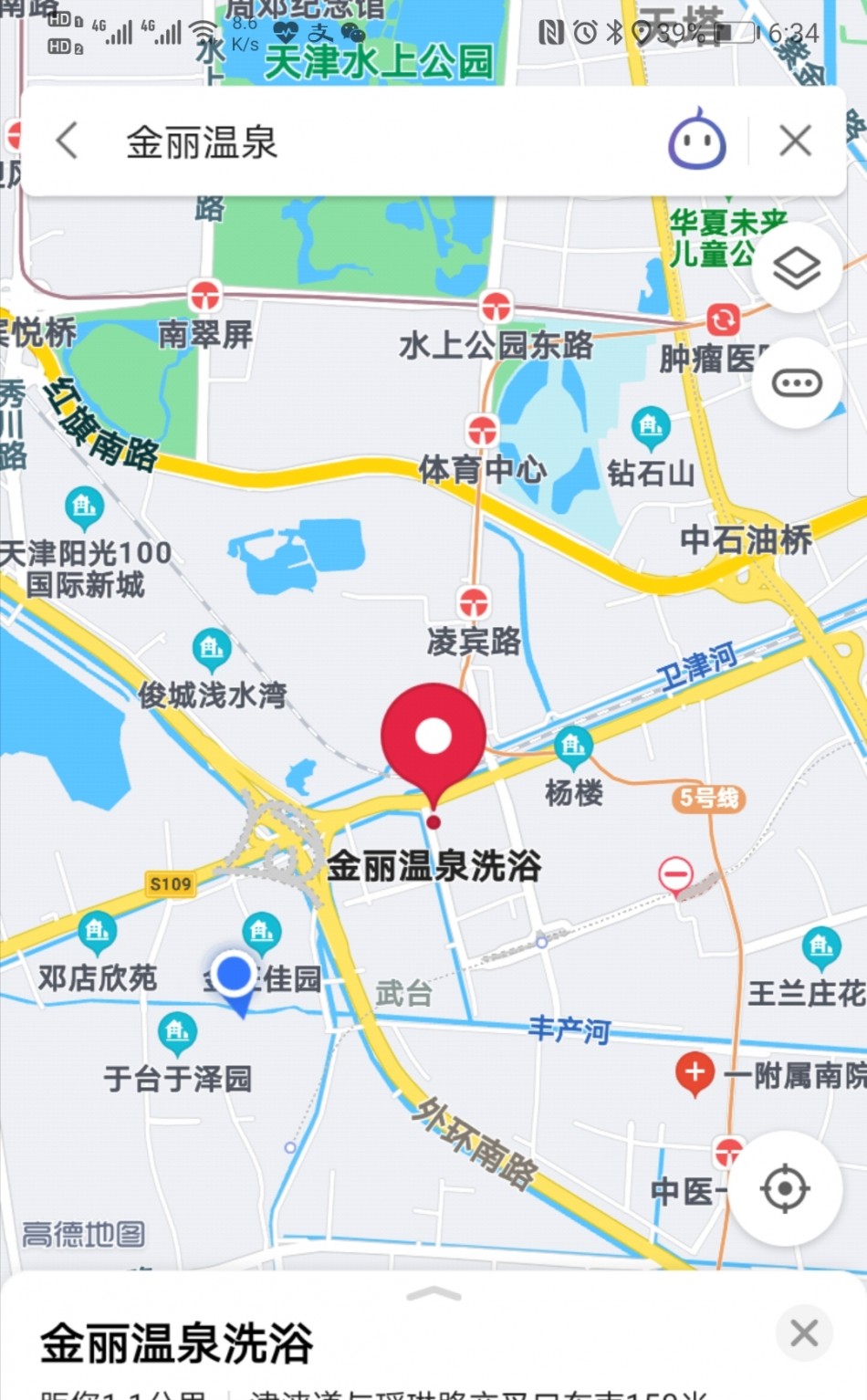Open the 金丽温泉洗浴 place card
Image resolution: width=867 pixels, height=1400 pixels.
pos(176,1343)
